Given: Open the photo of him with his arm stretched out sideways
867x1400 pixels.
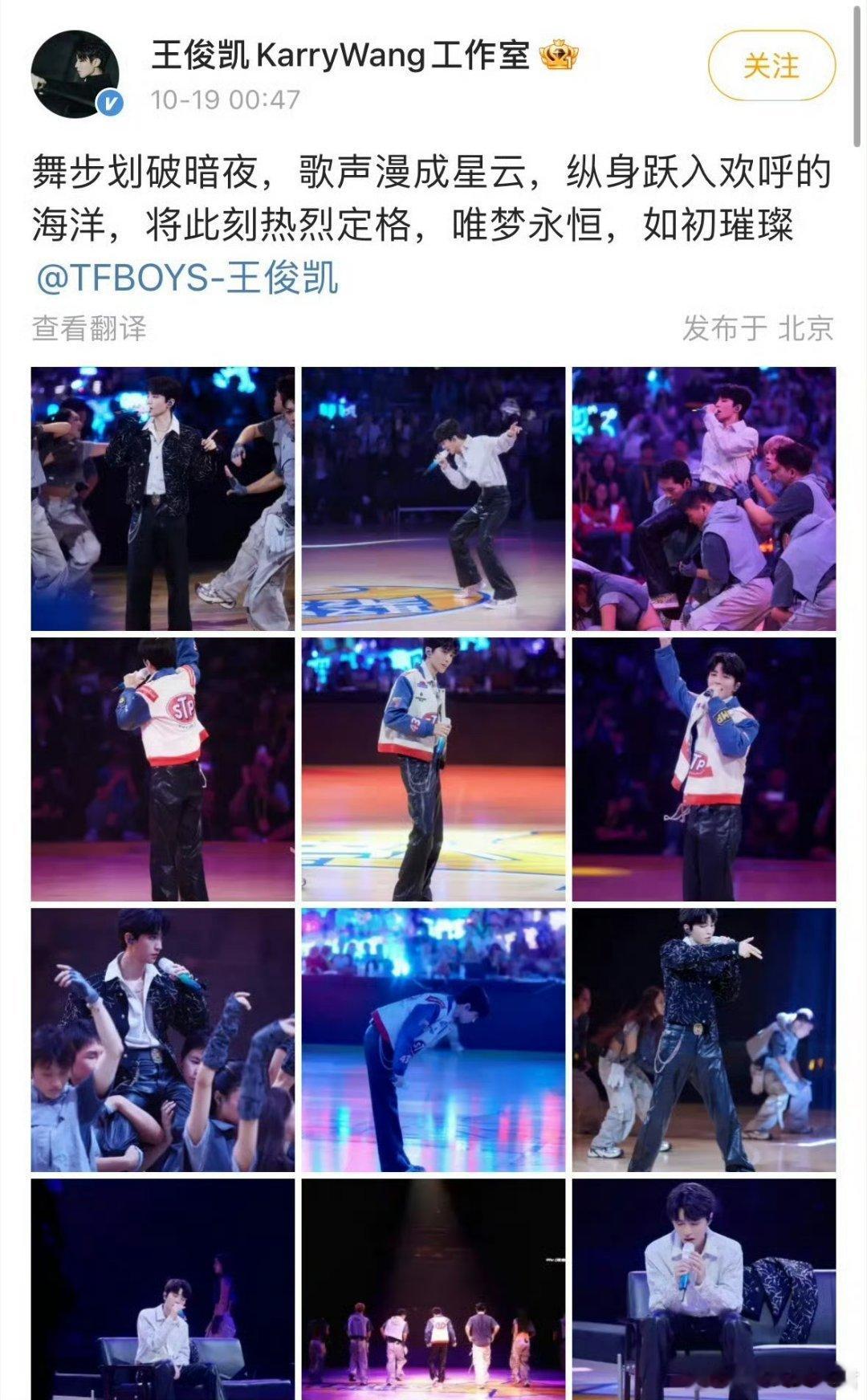Looking at the screenshot, I should 704,1040.
